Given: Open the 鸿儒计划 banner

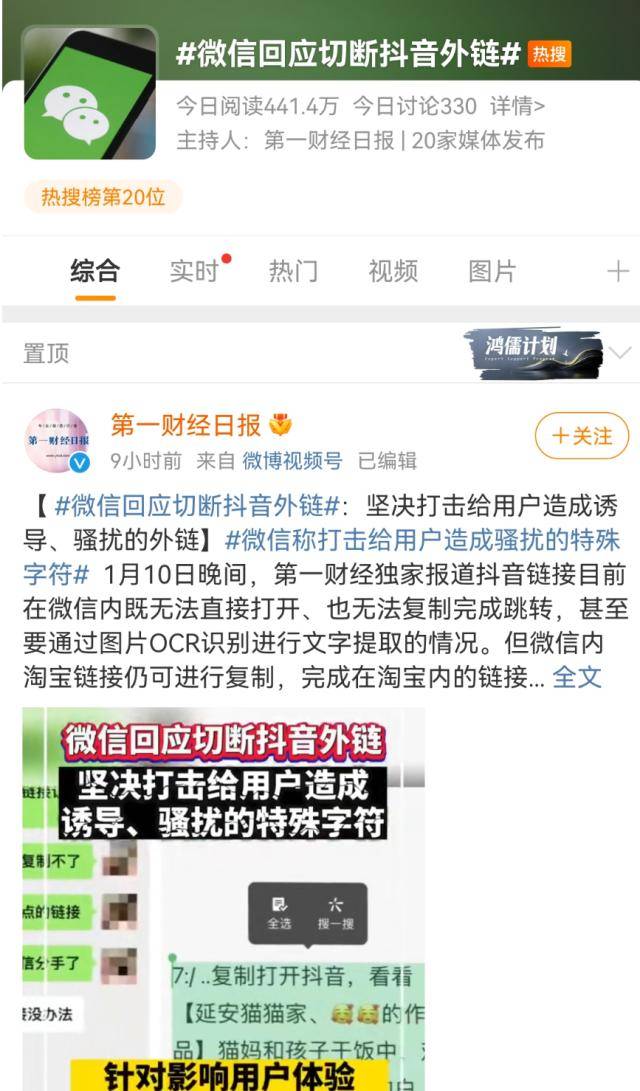Looking at the screenshot, I should pyautogui.click(x=533, y=353).
